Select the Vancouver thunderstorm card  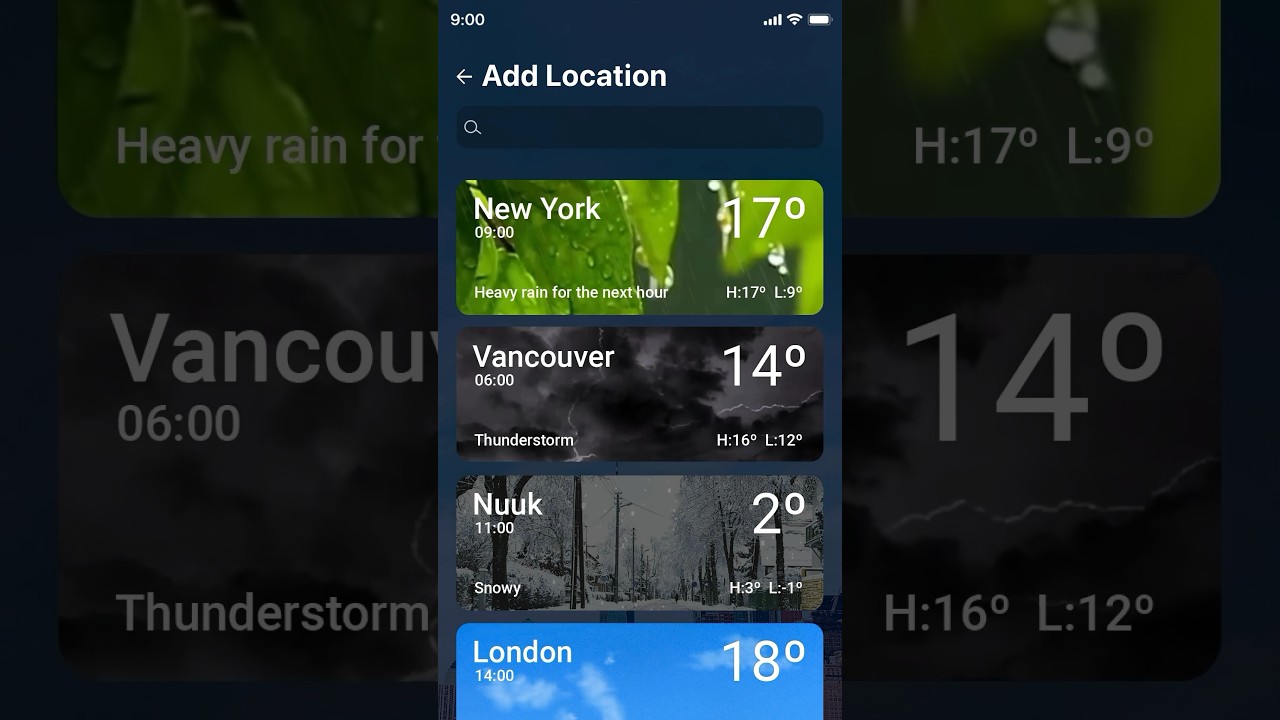640,394
